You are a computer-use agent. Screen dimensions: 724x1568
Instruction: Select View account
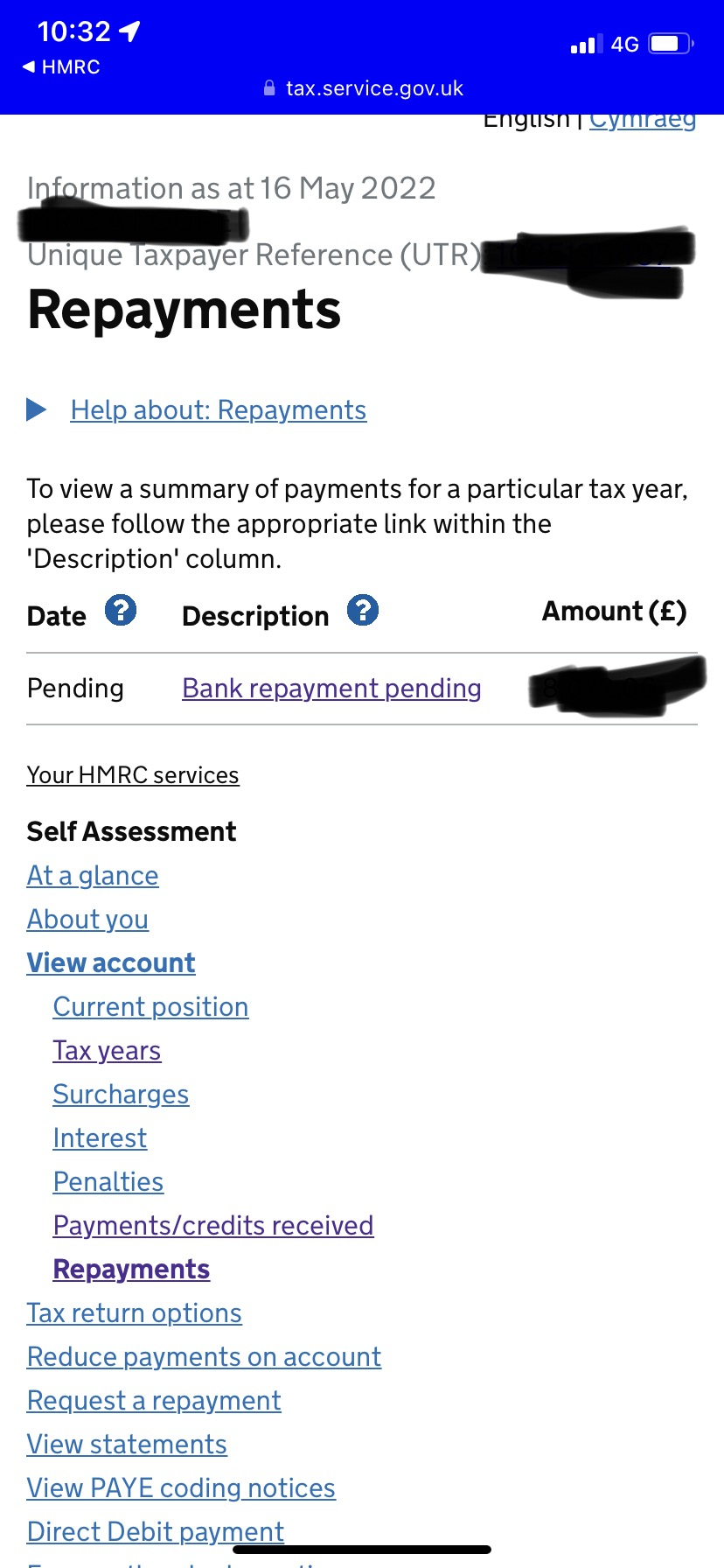(x=111, y=963)
